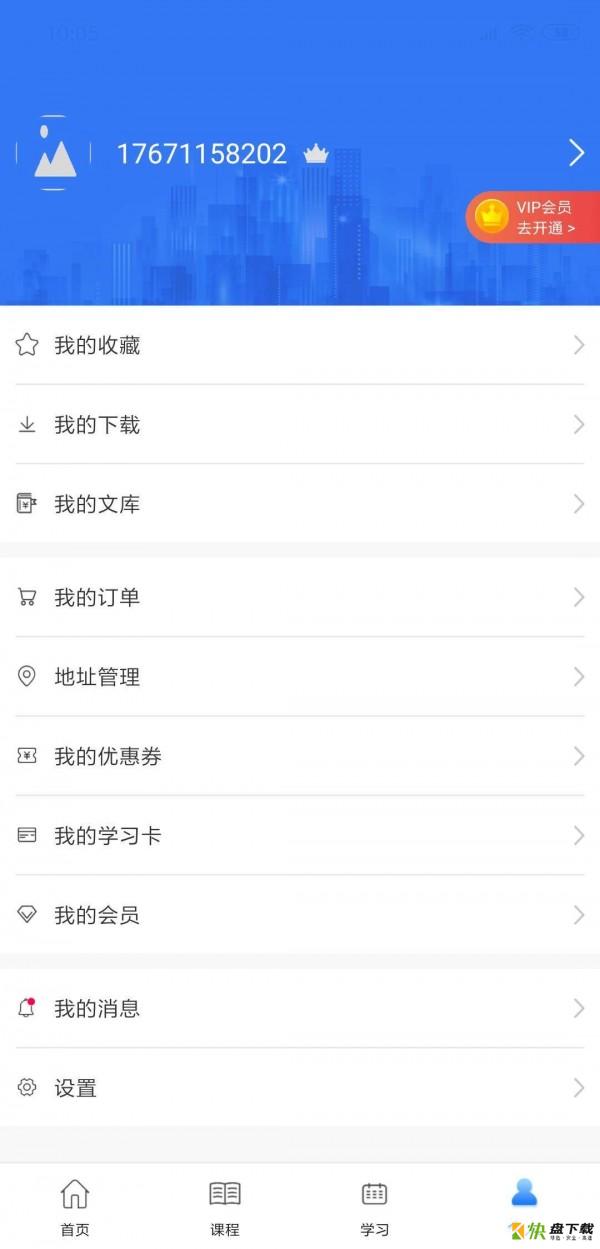
Task: Open profile details via the header arrow
Action: click(x=576, y=153)
